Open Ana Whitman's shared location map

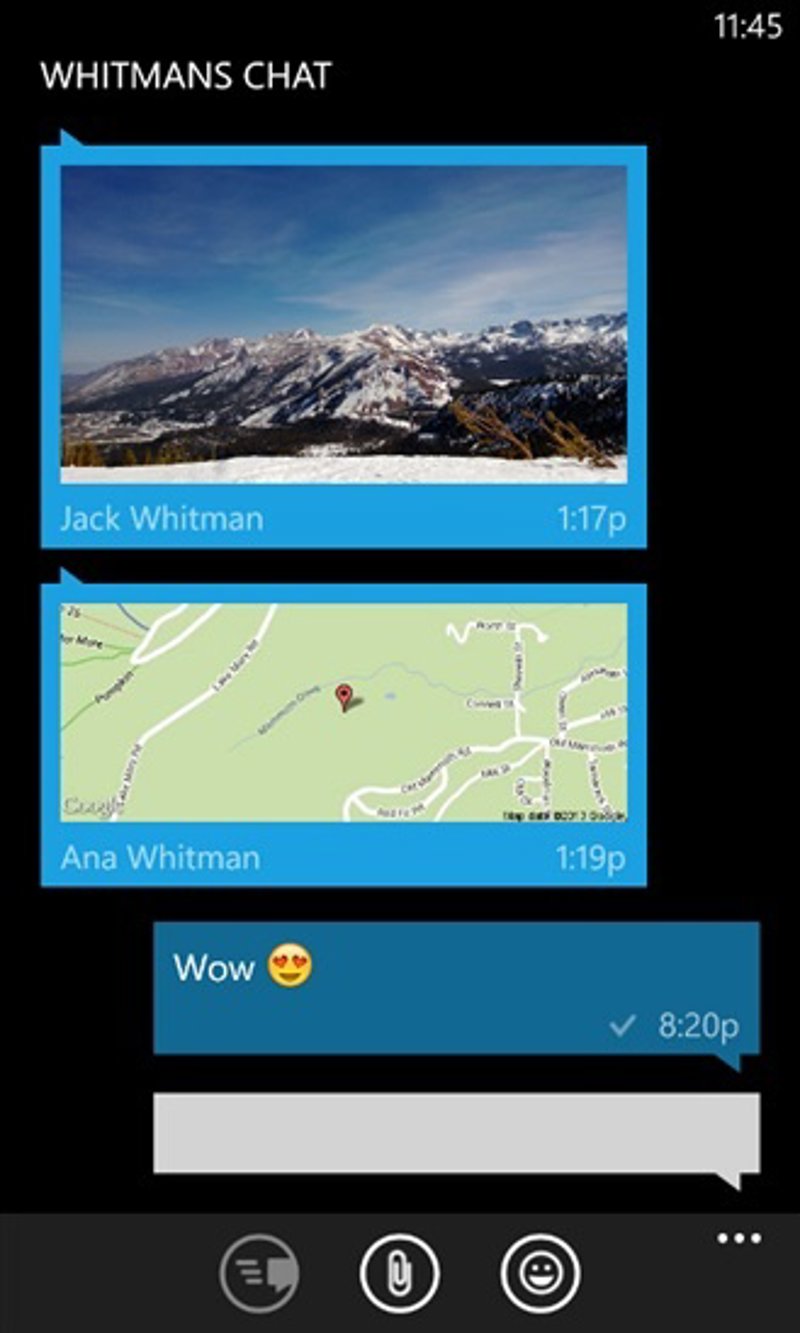[343, 712]
